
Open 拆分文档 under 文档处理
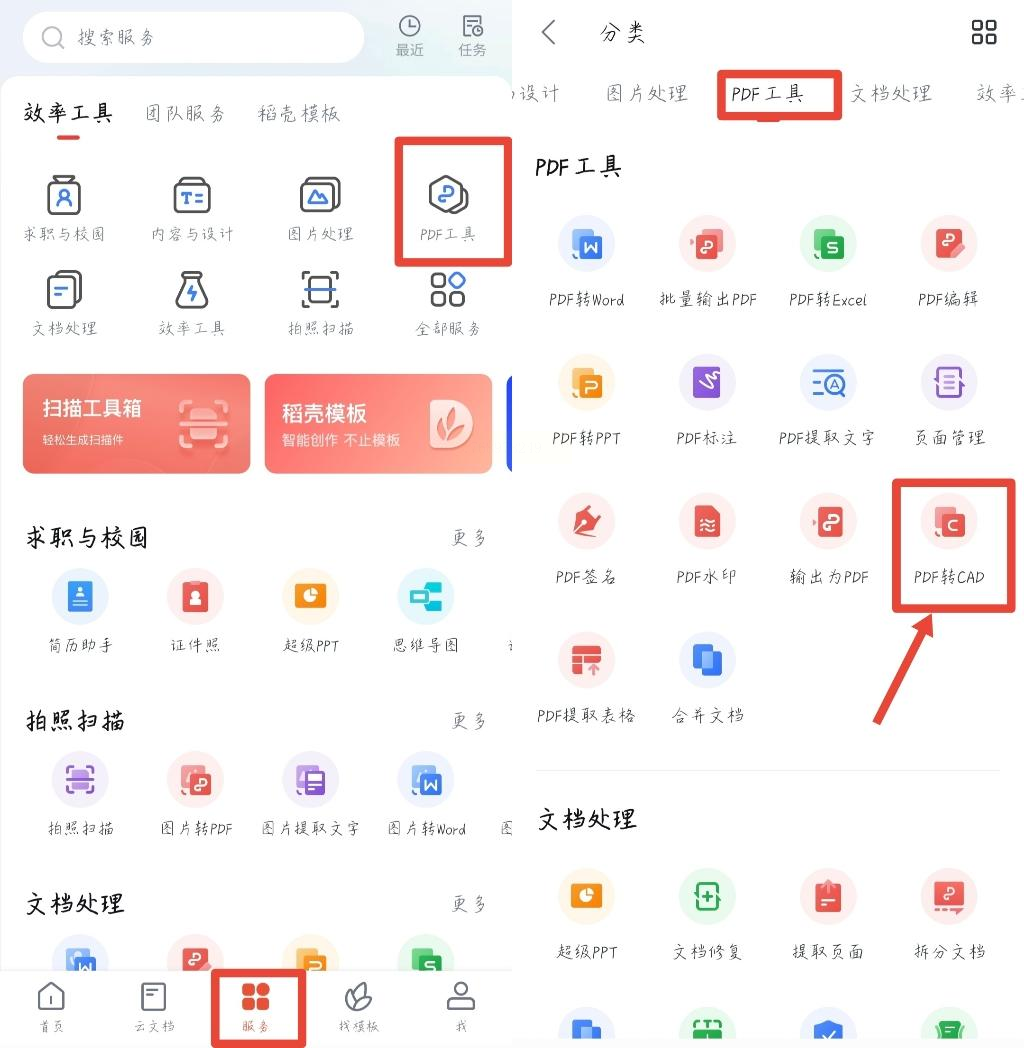pos(949,914)
